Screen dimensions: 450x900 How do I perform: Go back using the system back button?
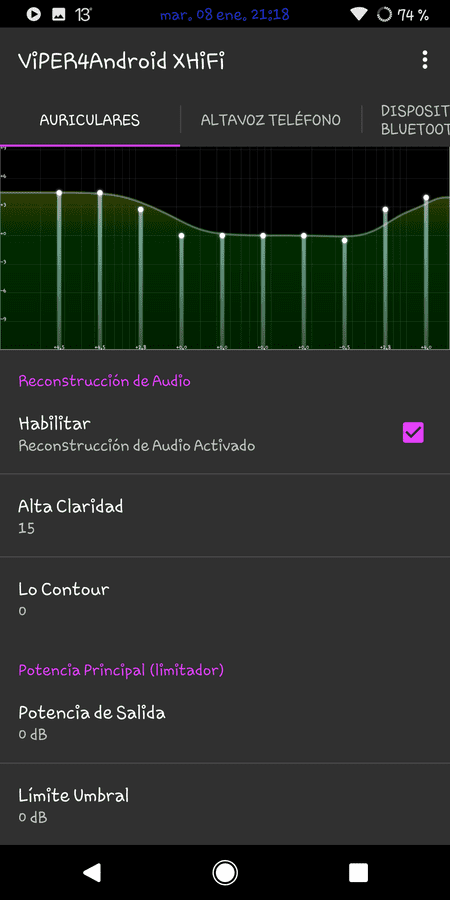click(x=92, y=872)
